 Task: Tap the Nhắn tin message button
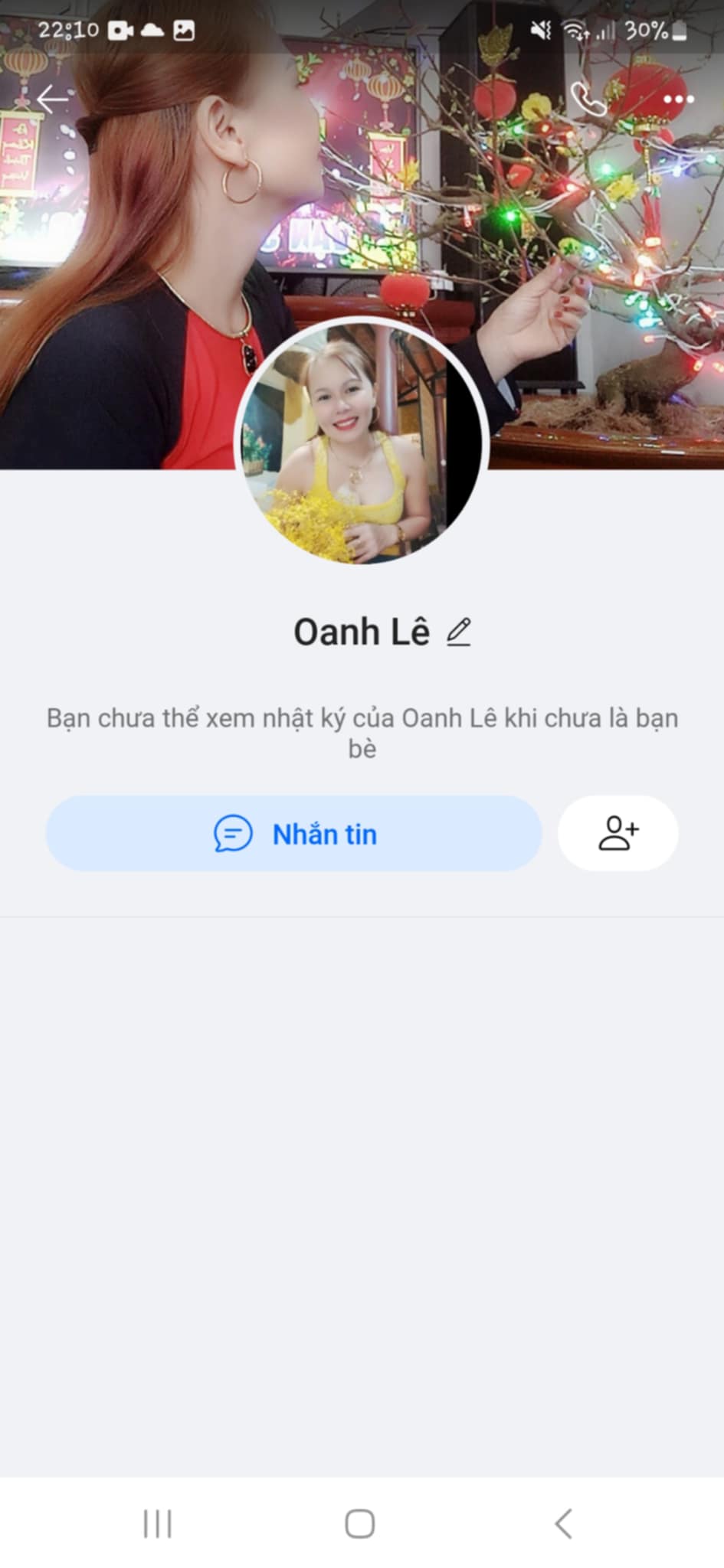[294, 834]
